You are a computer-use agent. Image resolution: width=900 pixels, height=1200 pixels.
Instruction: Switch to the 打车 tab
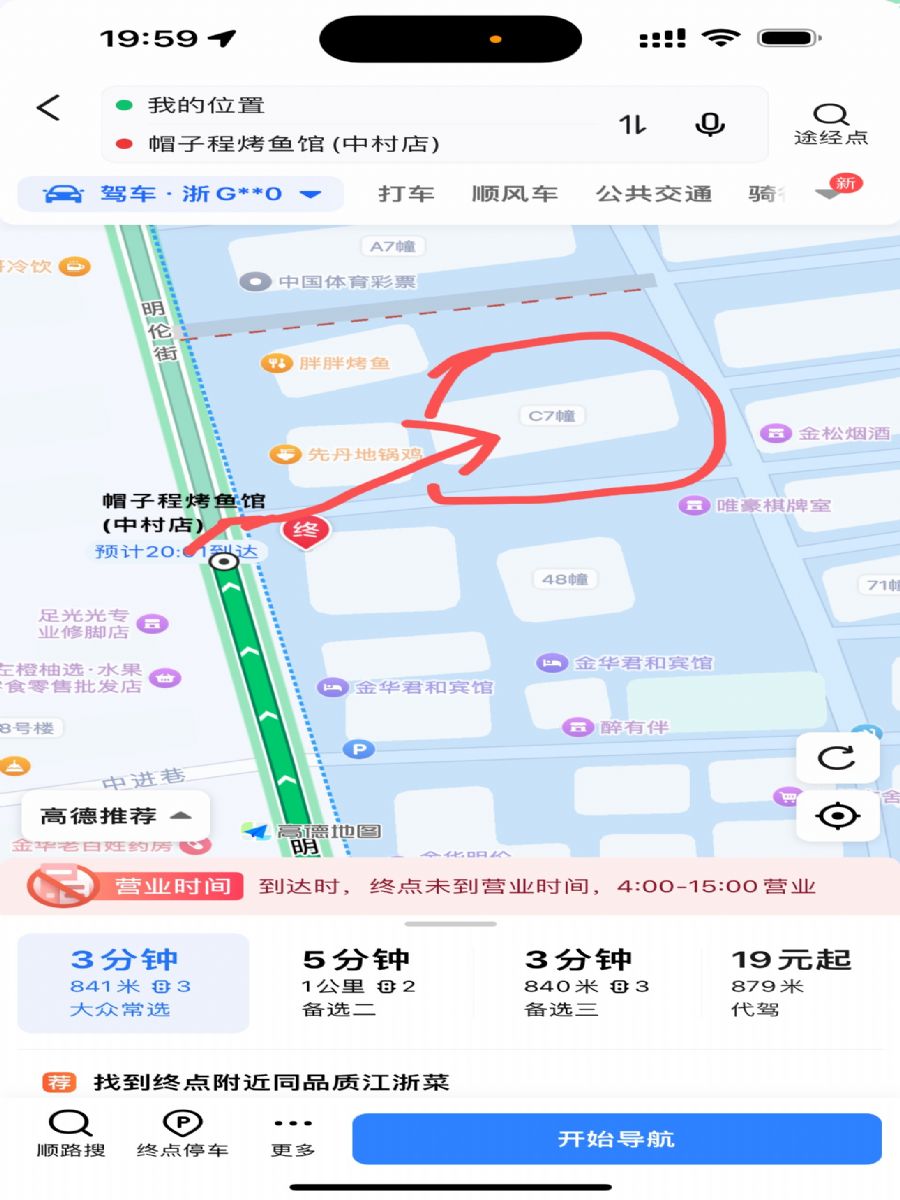click(x=406, y=194)
